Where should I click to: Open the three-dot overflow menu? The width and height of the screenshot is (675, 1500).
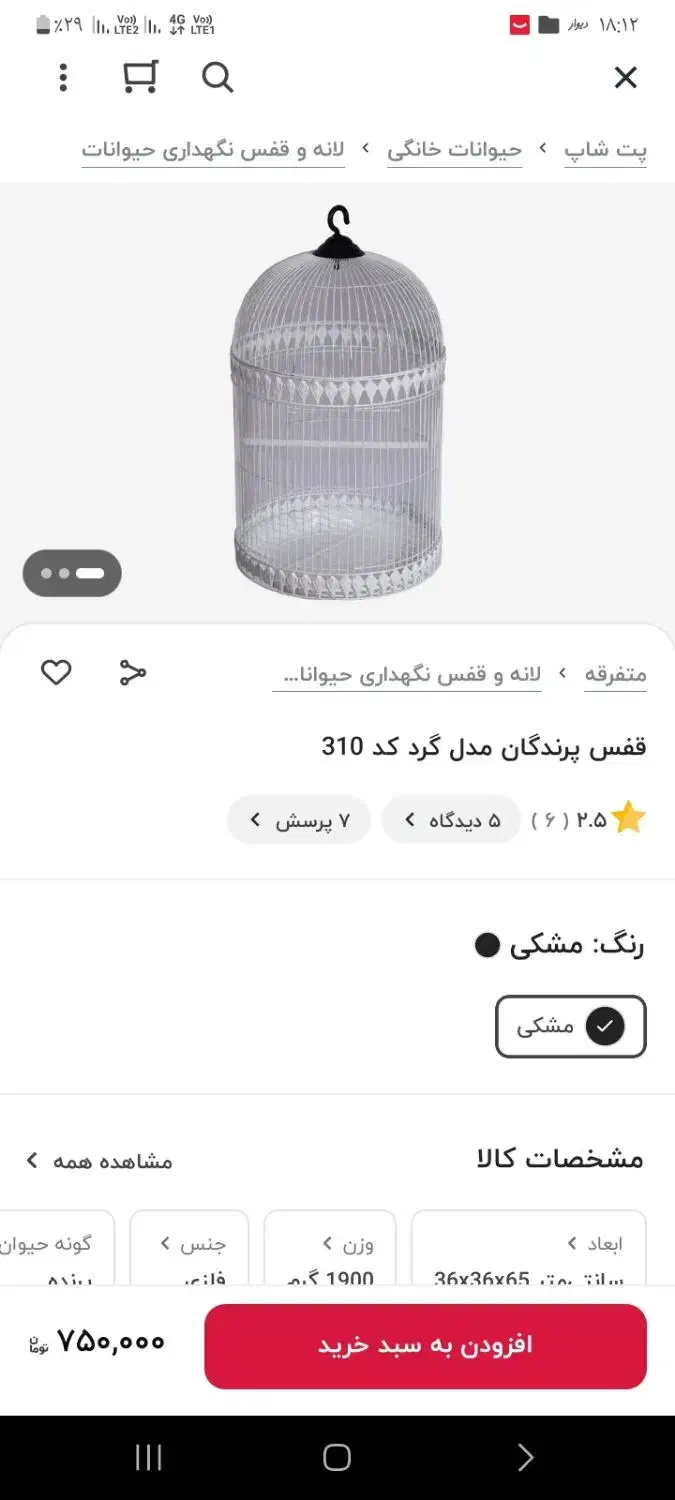click(x=63, y=77)
